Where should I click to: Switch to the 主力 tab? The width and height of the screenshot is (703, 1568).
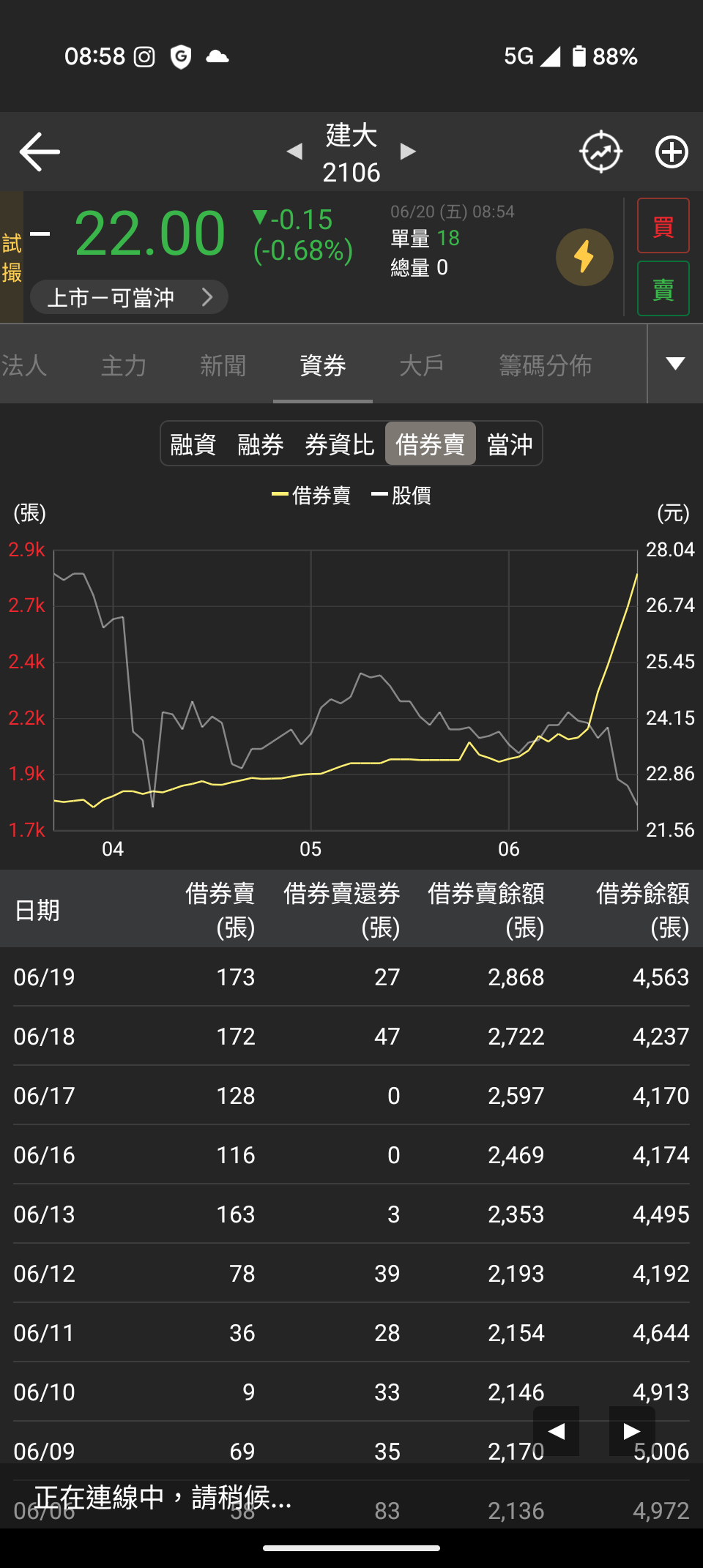[124, 365]
